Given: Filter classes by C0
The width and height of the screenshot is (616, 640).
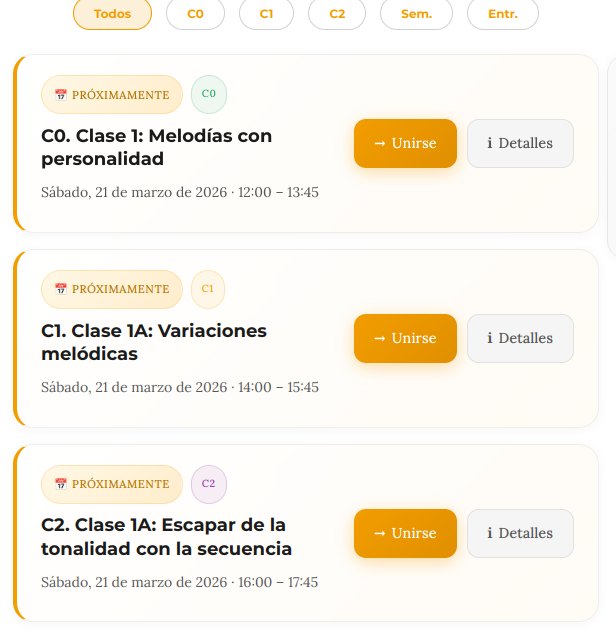Looking at the screenshot, I should pyautogui.click(x=195, y=14).
